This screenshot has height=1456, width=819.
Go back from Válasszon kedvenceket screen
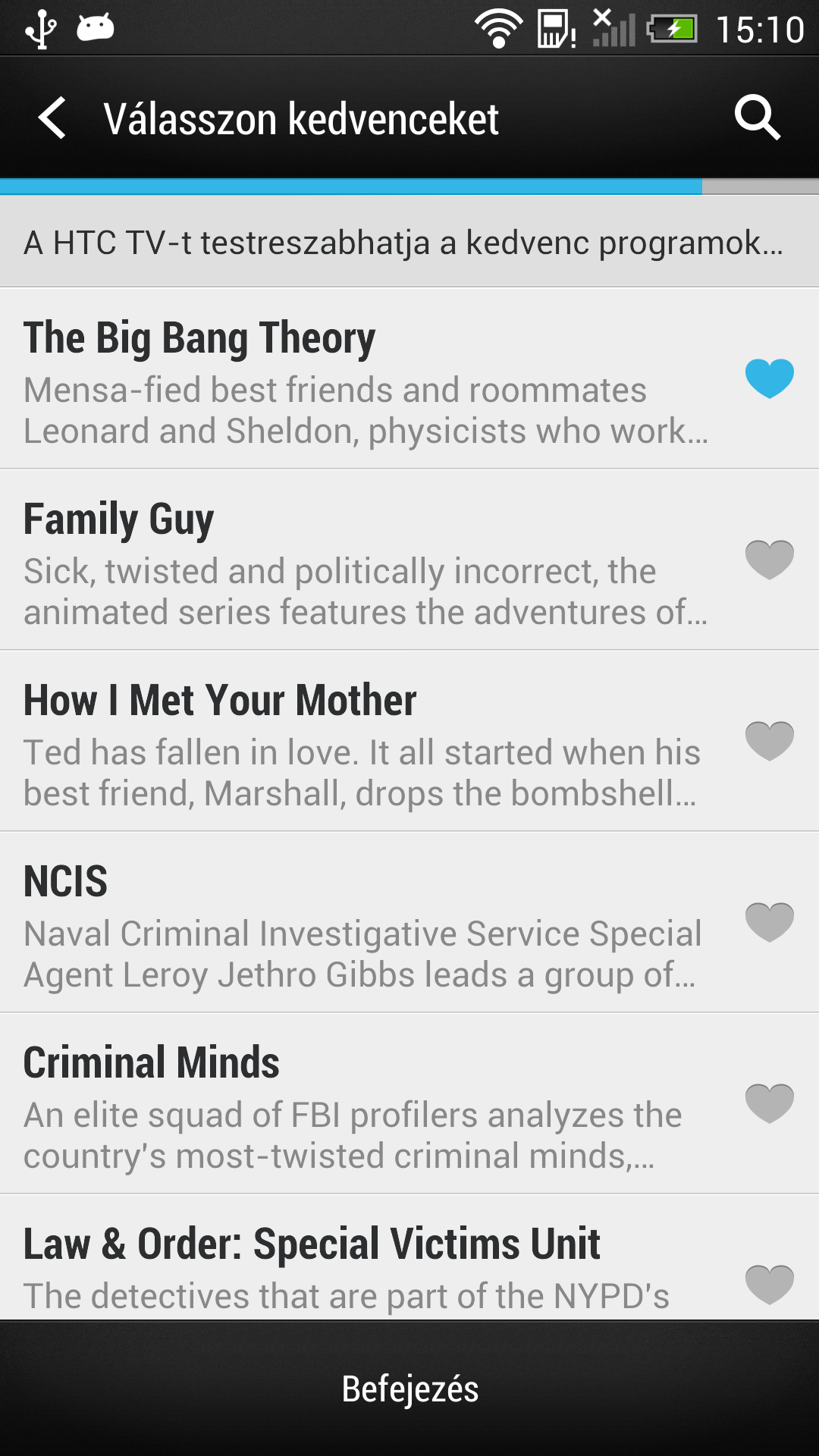(53, 118)
